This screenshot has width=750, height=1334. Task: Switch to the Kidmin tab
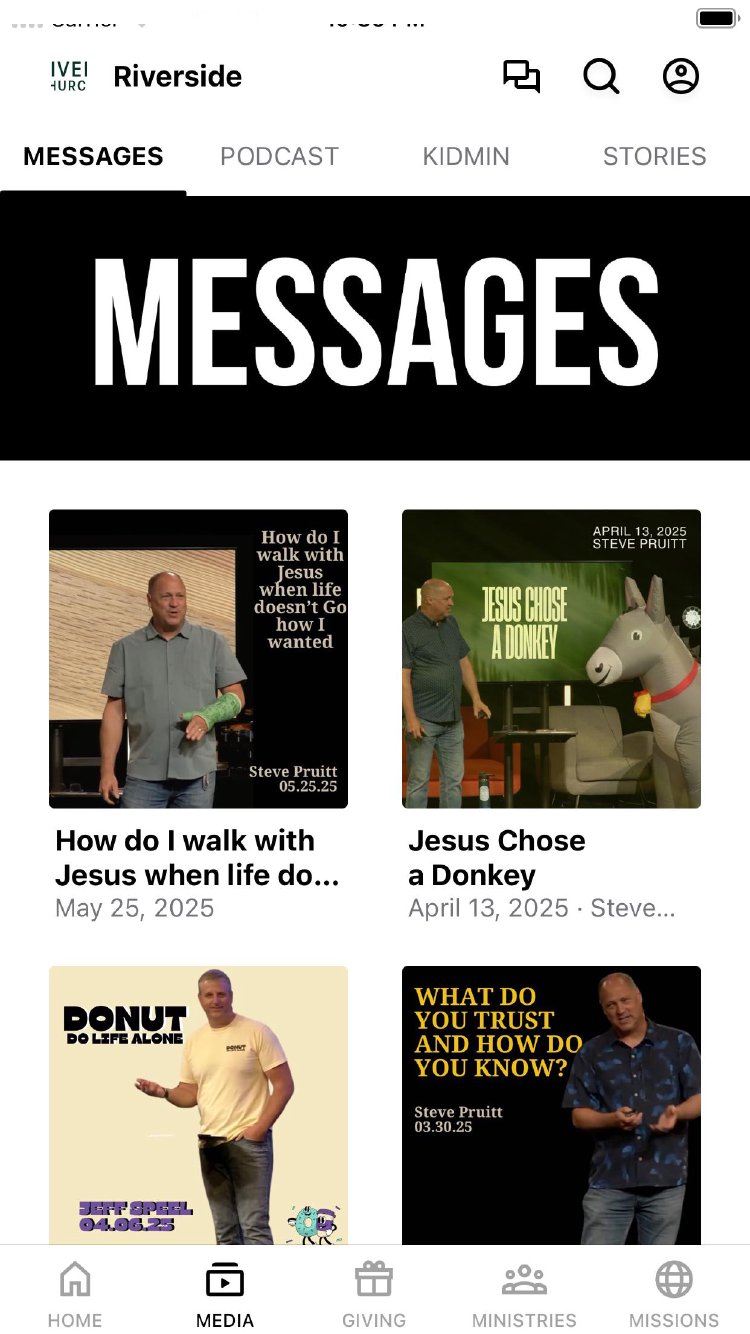466,157
